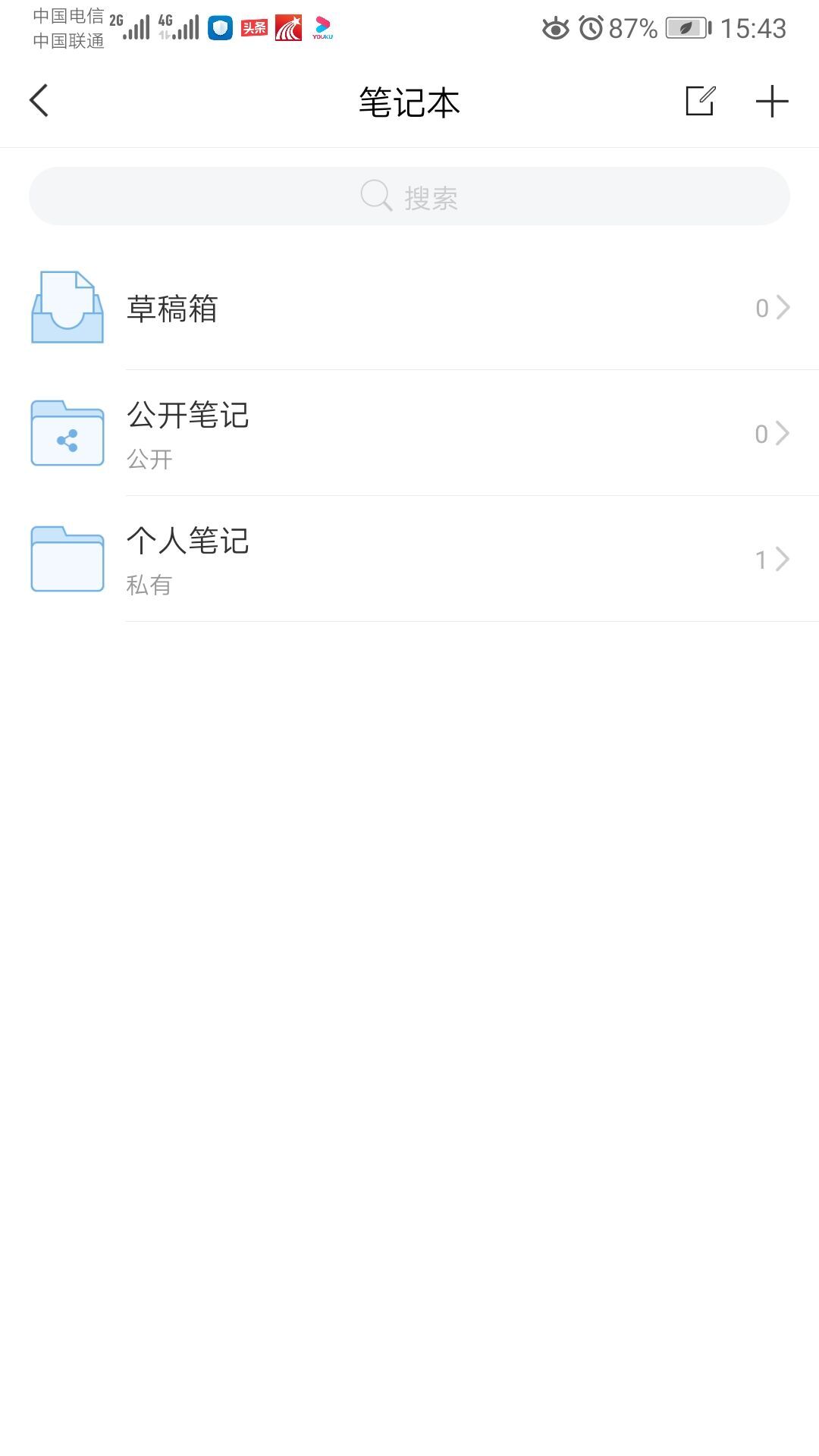The width and height of the screenshot is (819, 1456).
Task: Open the 草稿箱 drafts folder
Action: [409, 308]
